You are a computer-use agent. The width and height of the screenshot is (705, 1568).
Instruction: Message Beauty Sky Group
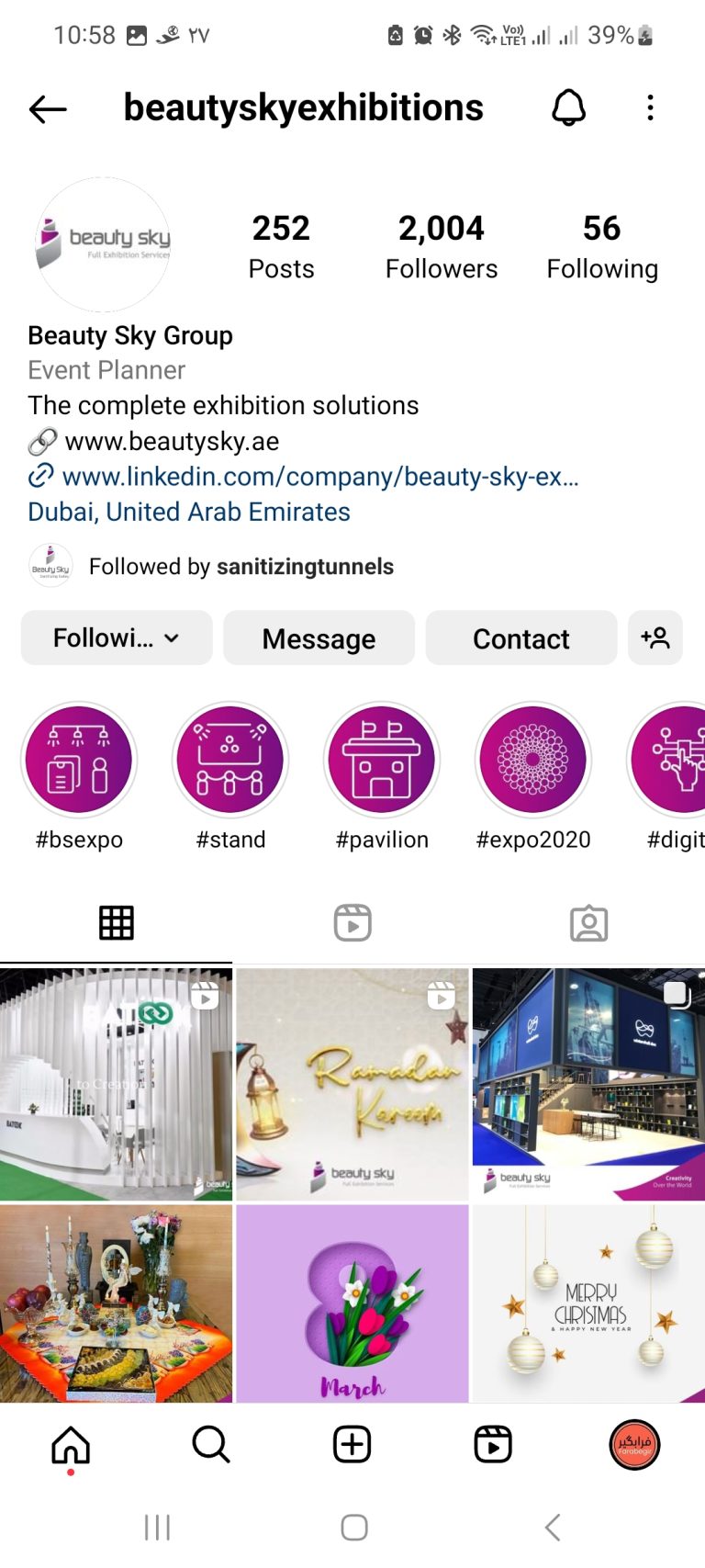[x=319, y=637]
